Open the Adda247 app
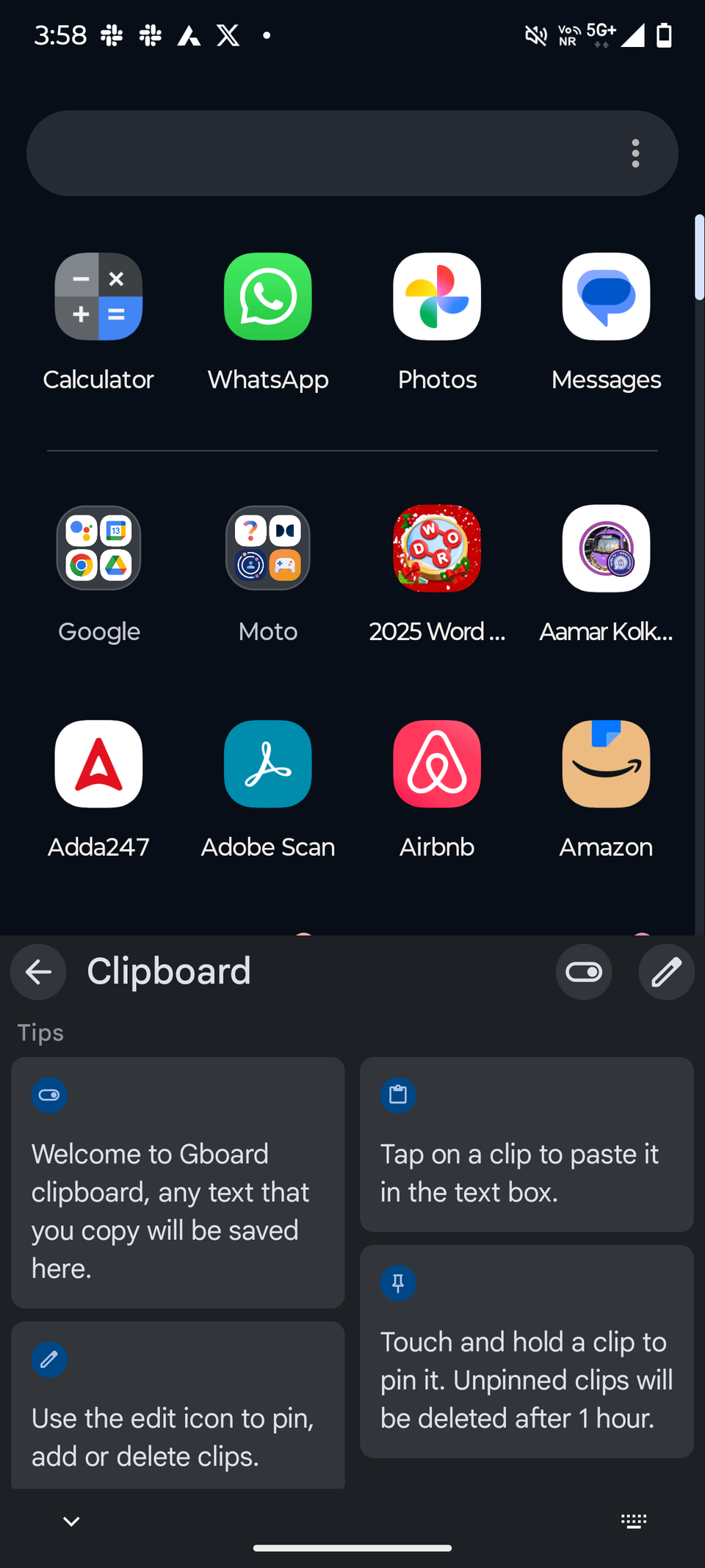Image resolution: width=705 pixels, height=1568 pixels. (98, 763)
